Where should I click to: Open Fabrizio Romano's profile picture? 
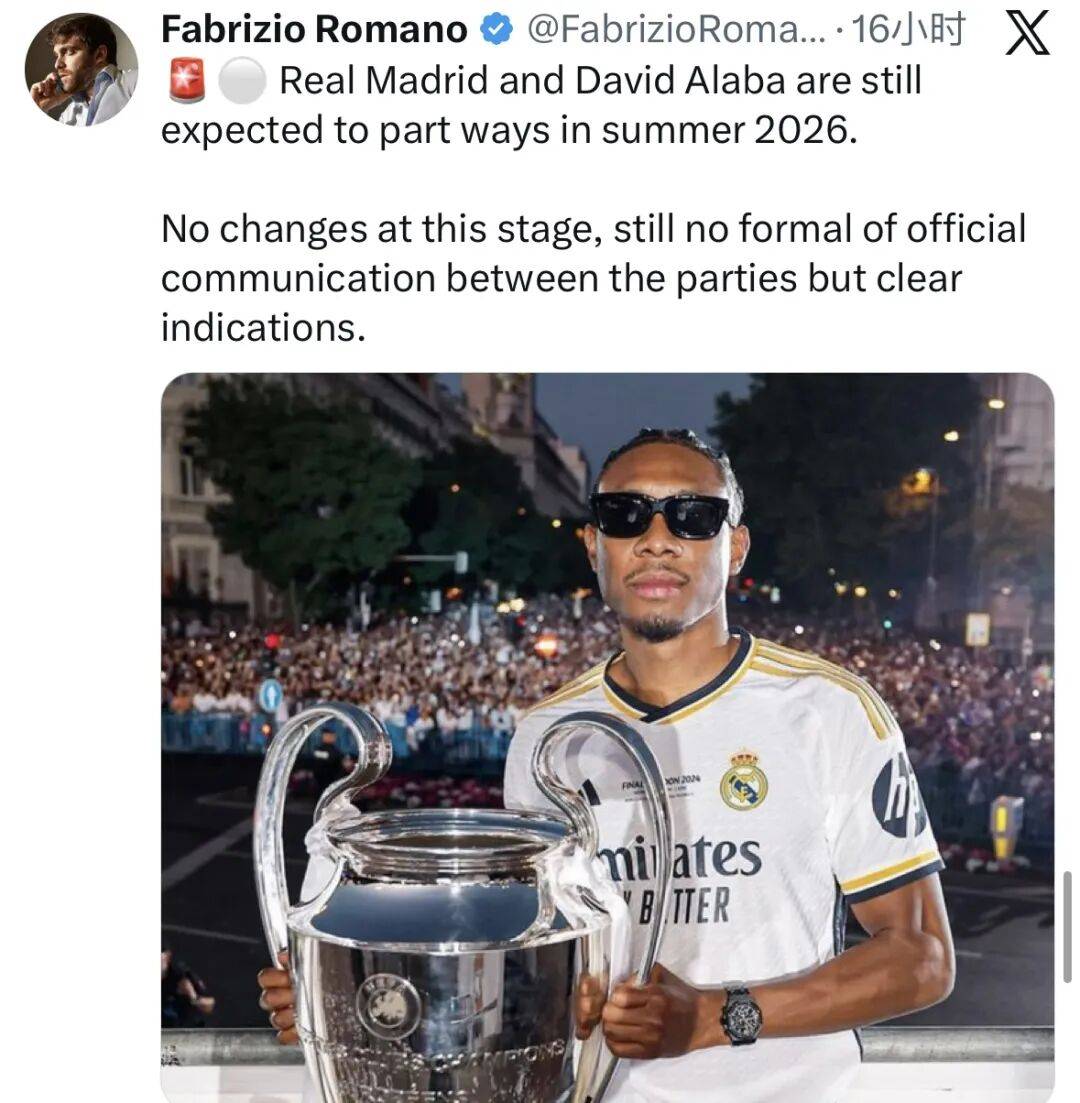81,70
